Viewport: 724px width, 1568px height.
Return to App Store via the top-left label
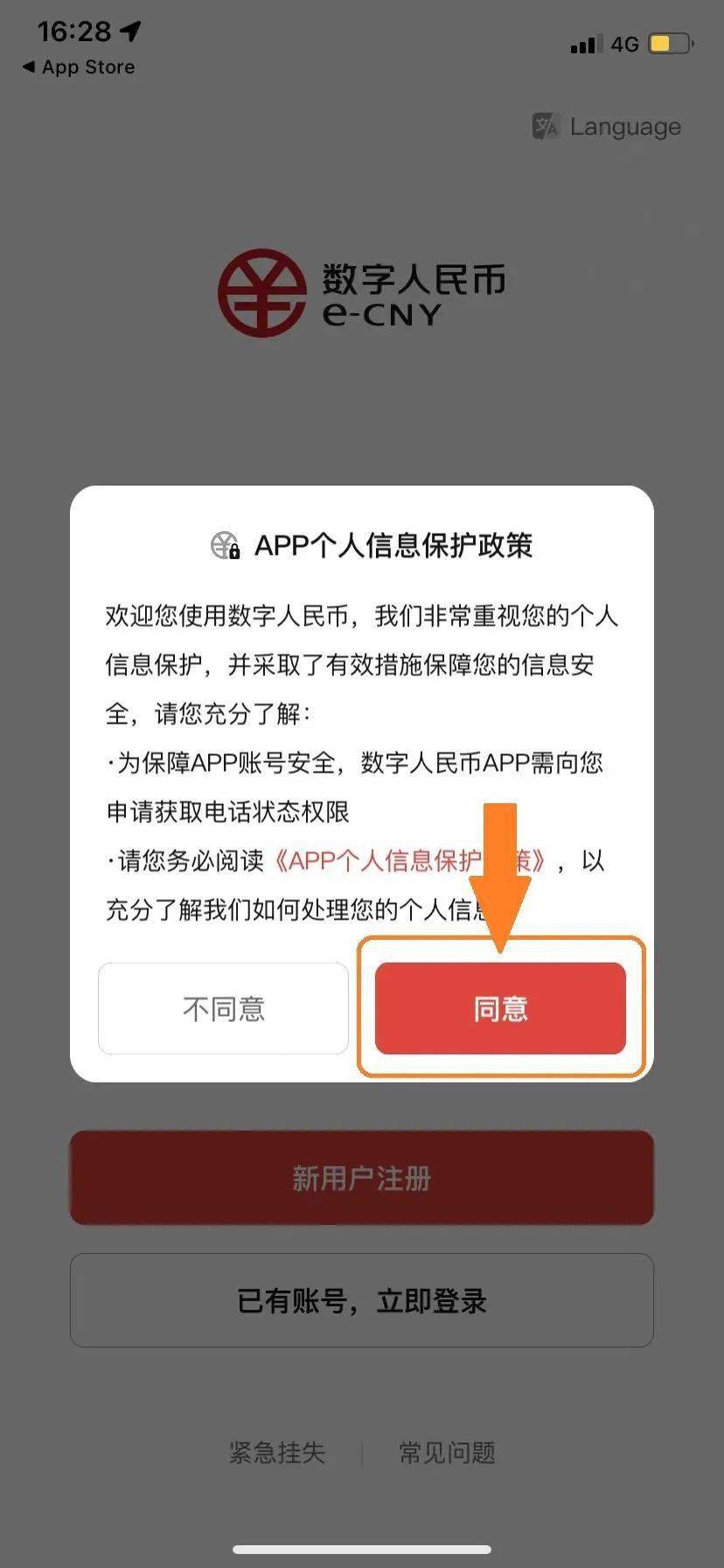[86, 67]
